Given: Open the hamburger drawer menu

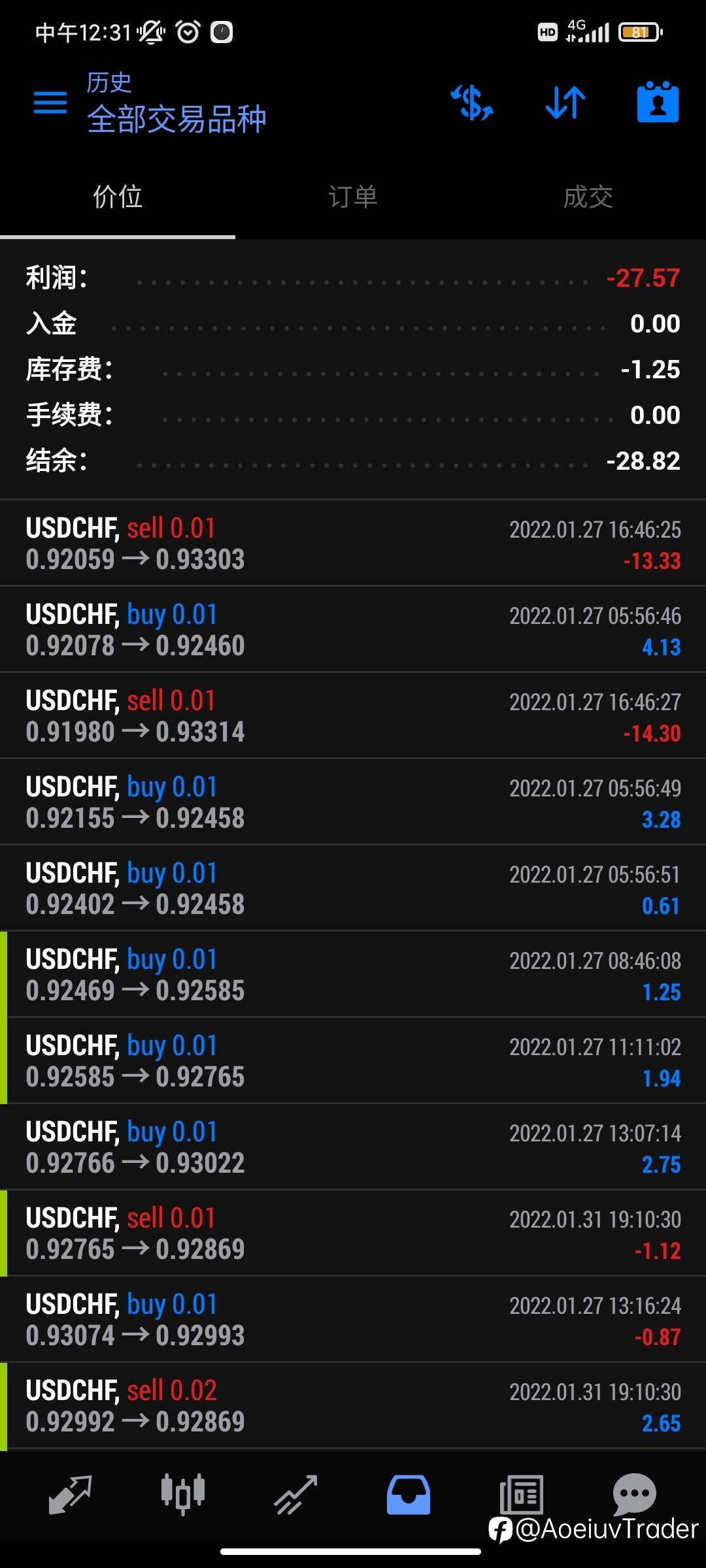Looking at the screenshot, I should click(50, 103).
